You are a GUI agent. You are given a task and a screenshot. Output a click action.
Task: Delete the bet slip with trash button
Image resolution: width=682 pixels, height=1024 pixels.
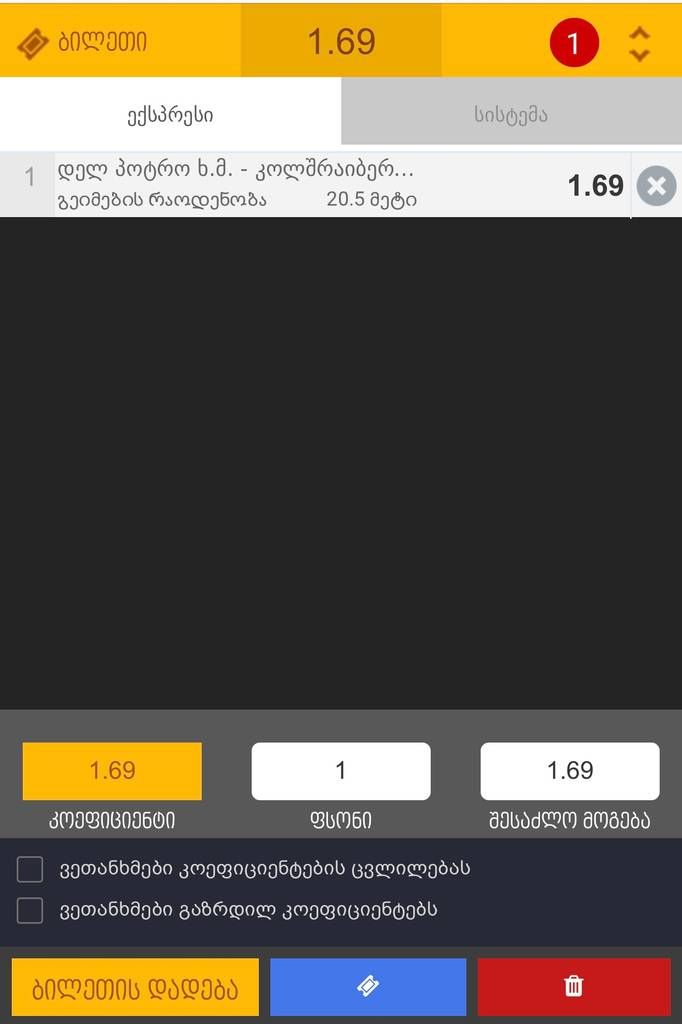click(574, 988)
